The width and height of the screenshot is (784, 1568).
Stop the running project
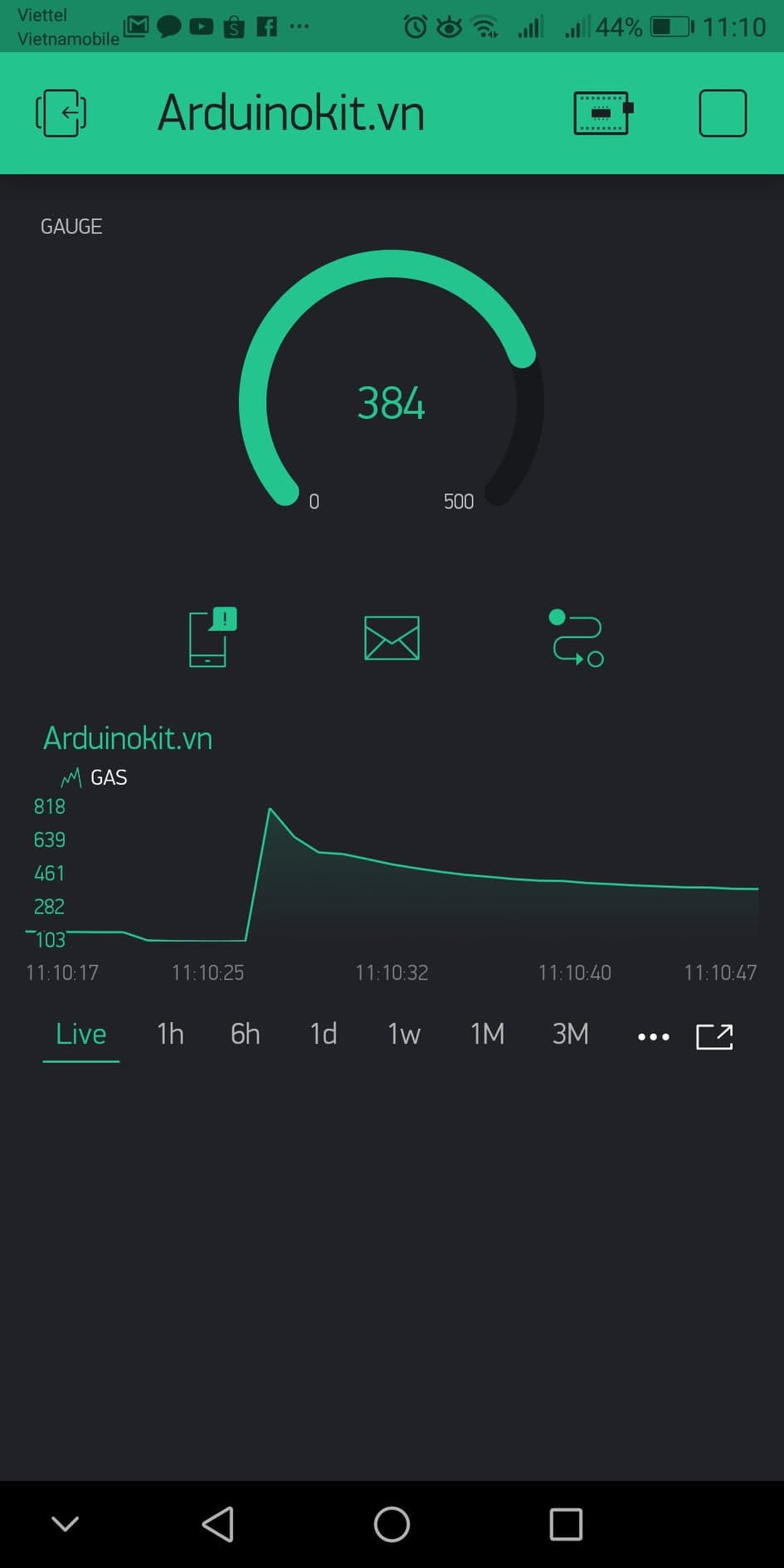722,113
